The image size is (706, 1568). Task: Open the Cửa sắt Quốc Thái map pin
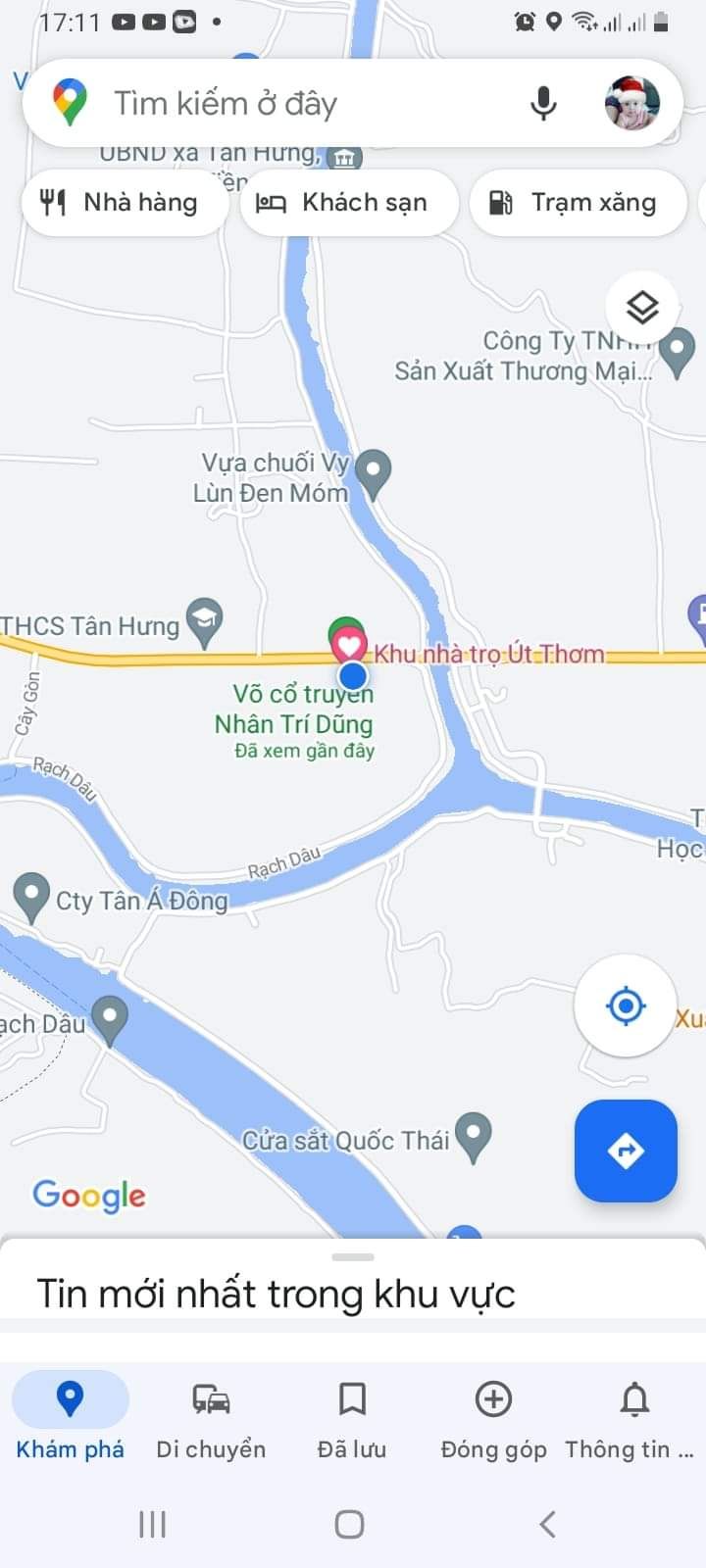(474, 1135)
